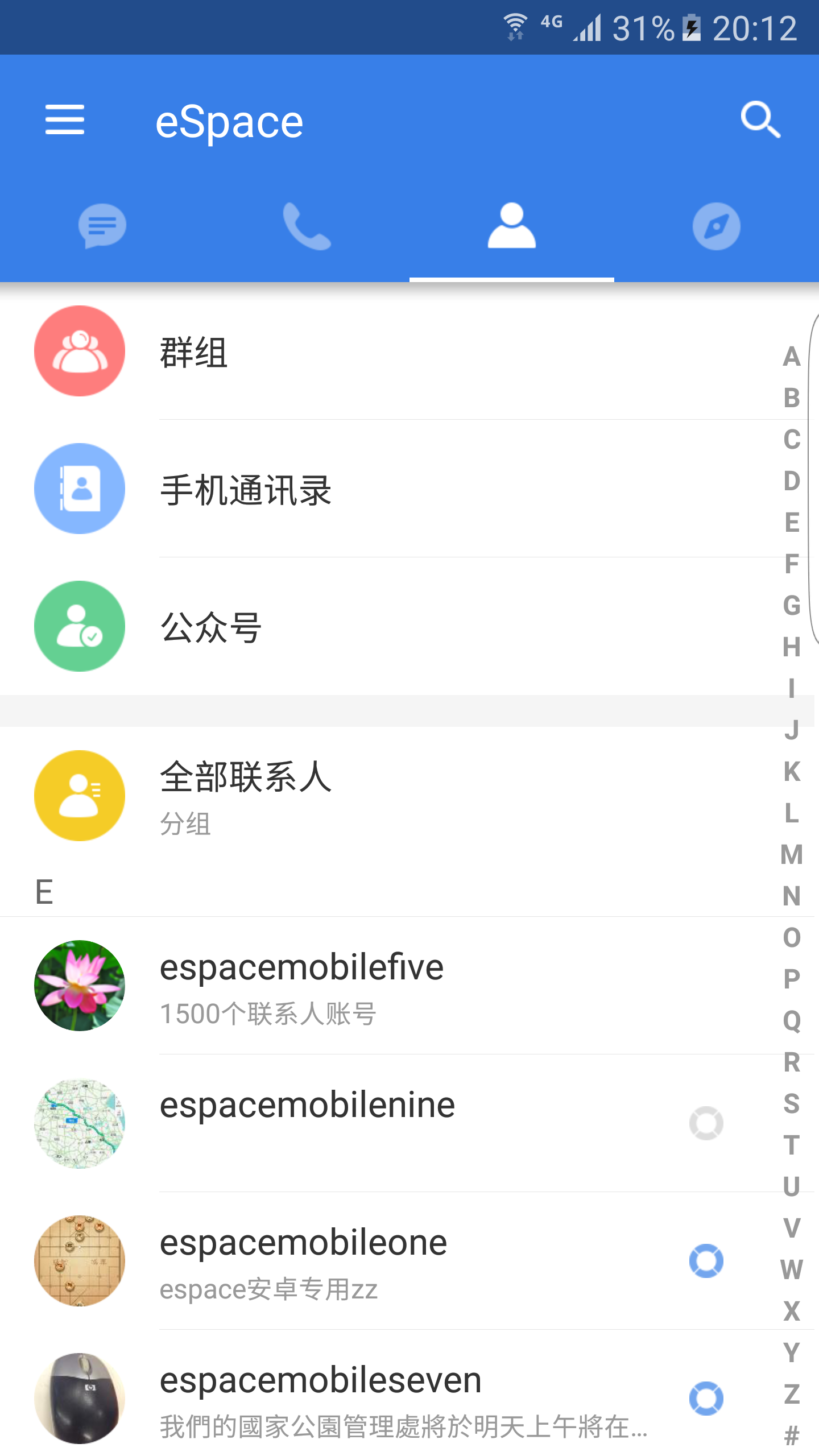The image size is (819, 1456).
Task: Tap espacemobilefive's lotus flower avatar
Action: (79, 987)
